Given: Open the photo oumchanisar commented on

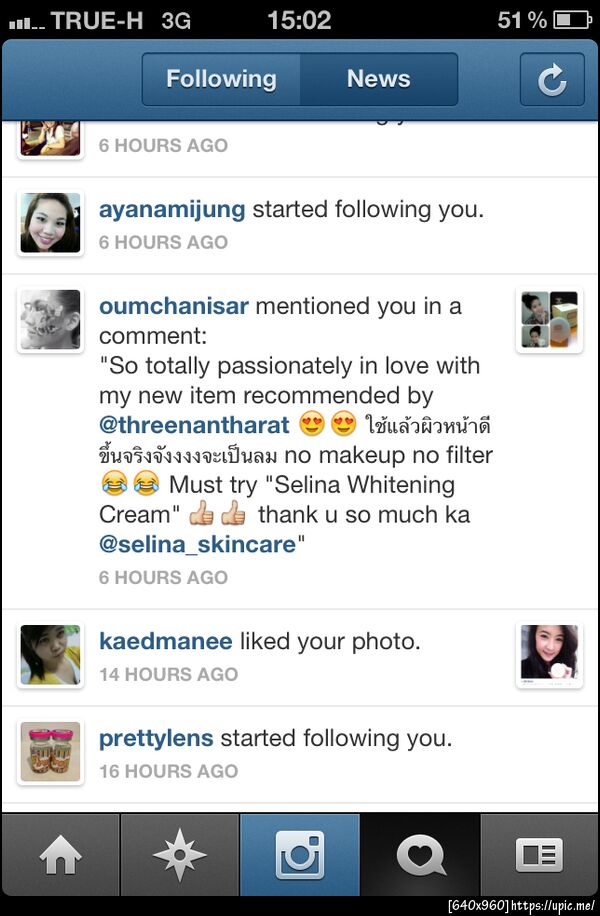Looking at the screenshot, I should click(x=549, y=321).
